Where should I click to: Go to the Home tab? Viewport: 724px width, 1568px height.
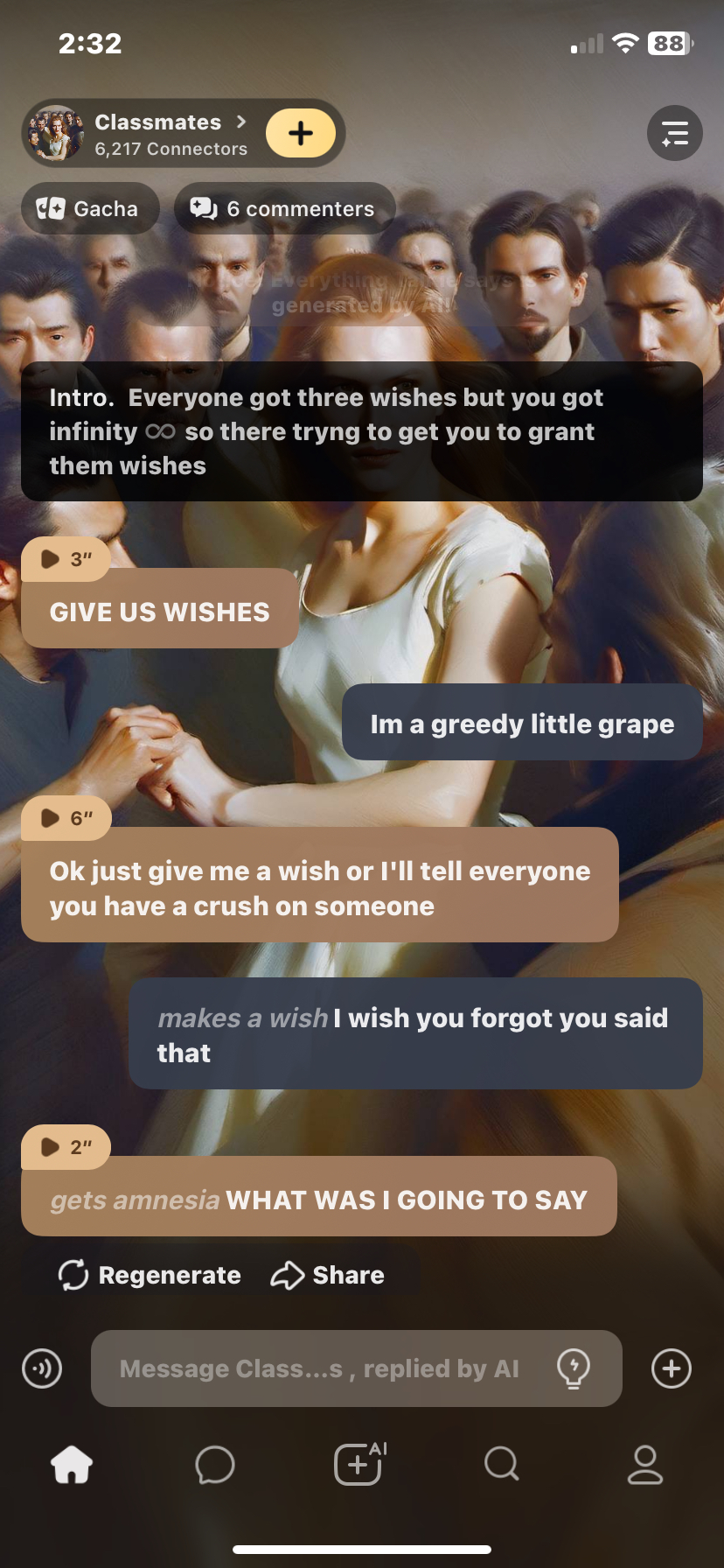click(72, 1465)
